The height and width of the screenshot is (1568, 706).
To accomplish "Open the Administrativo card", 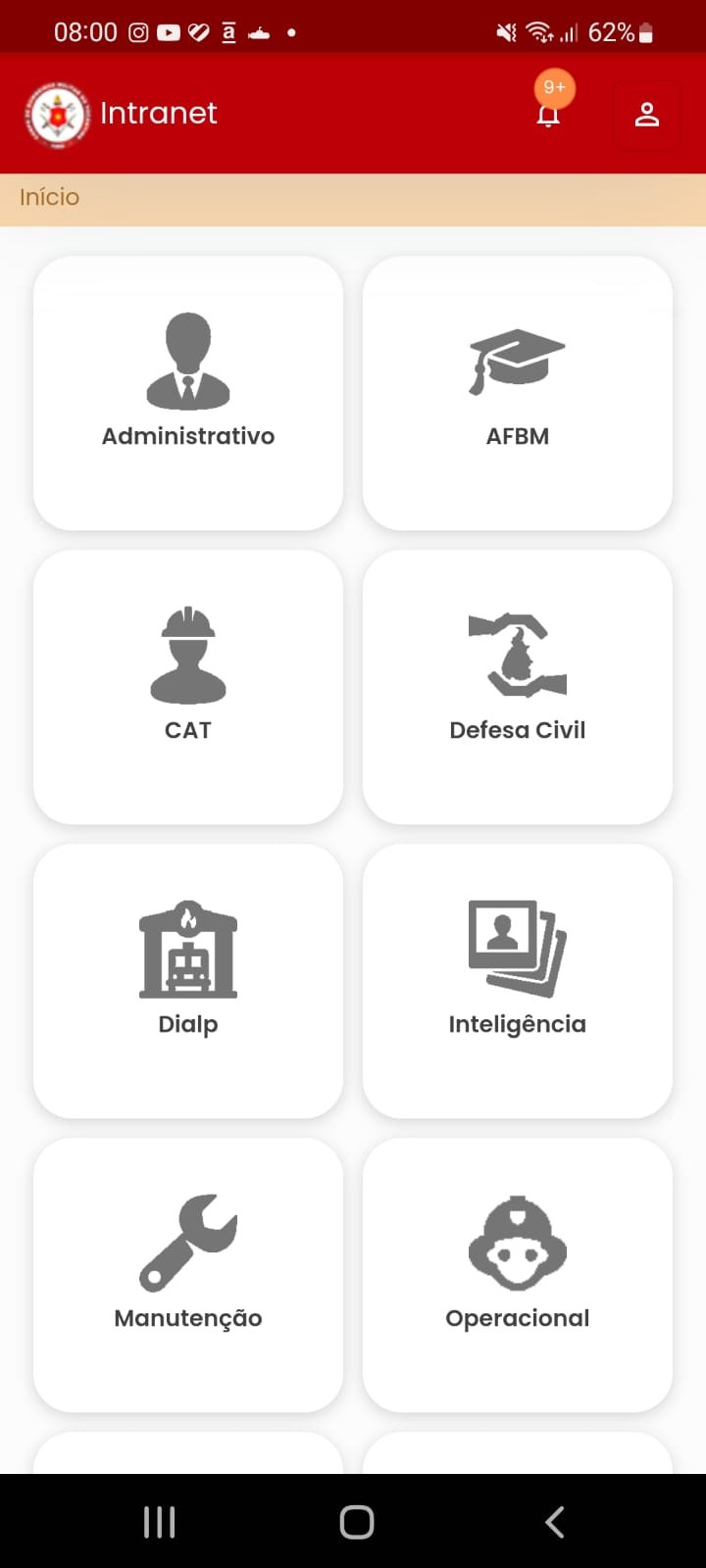I will 188,393.
